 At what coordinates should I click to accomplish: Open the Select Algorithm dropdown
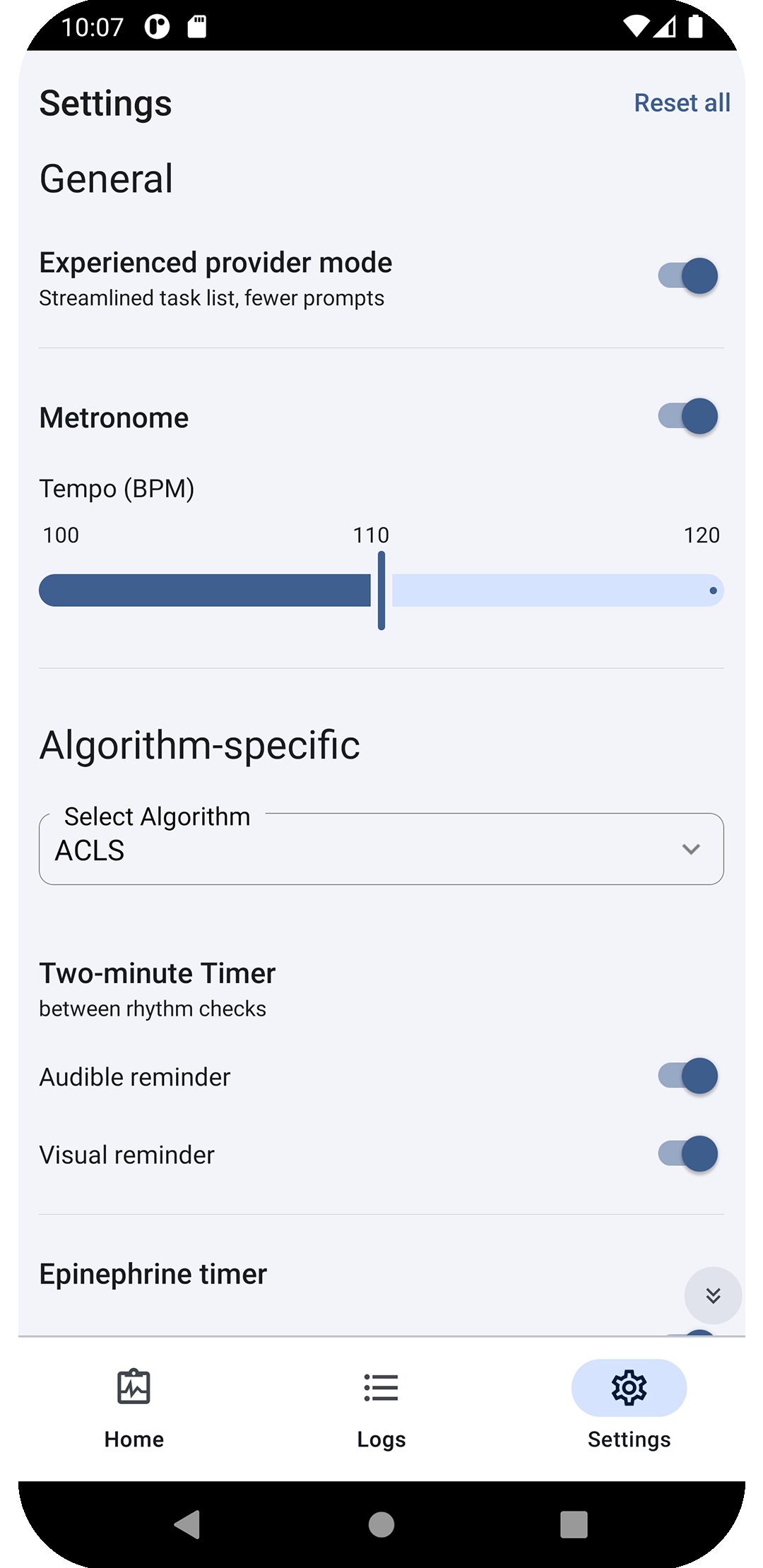381,849
